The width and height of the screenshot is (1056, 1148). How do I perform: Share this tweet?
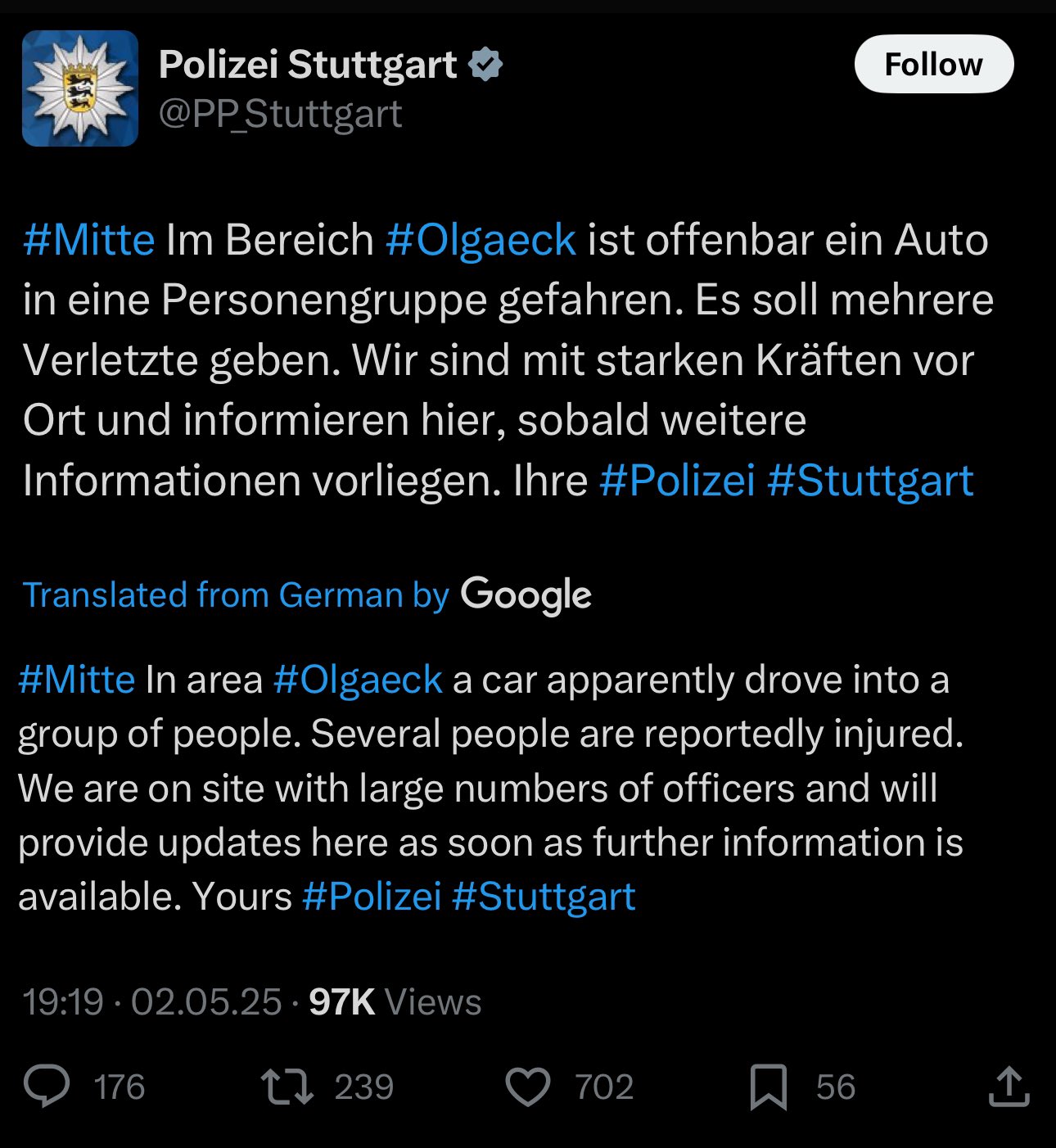pos(1009,1087)
